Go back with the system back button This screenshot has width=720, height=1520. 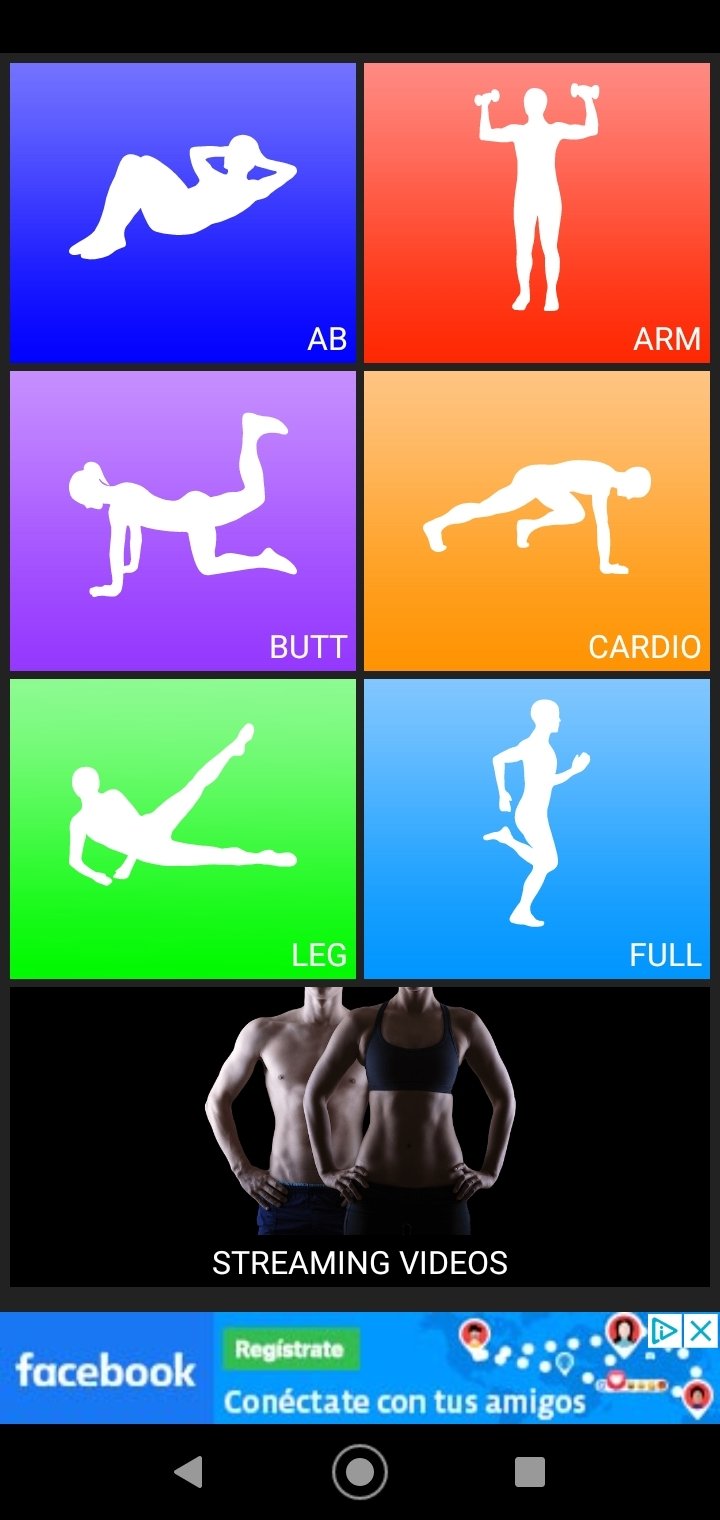[188, 1472]
